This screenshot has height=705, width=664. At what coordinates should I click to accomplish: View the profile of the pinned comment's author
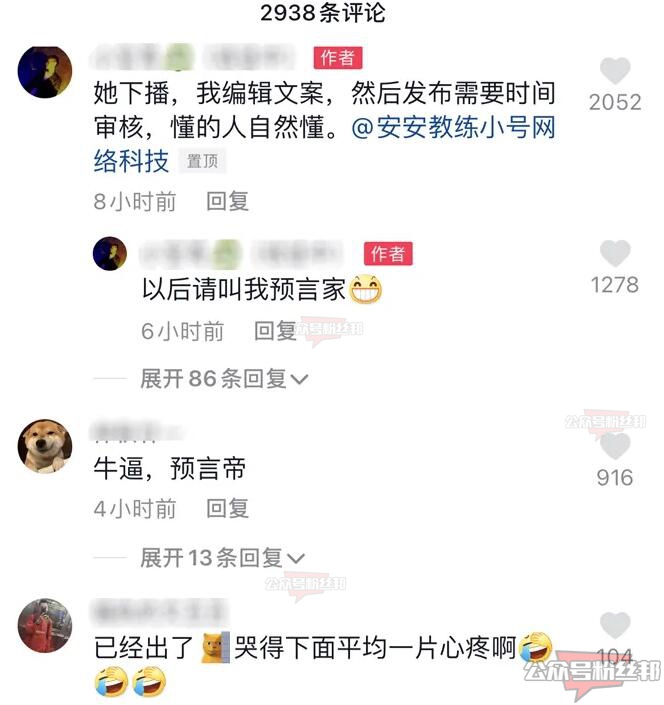pos(45,71)
